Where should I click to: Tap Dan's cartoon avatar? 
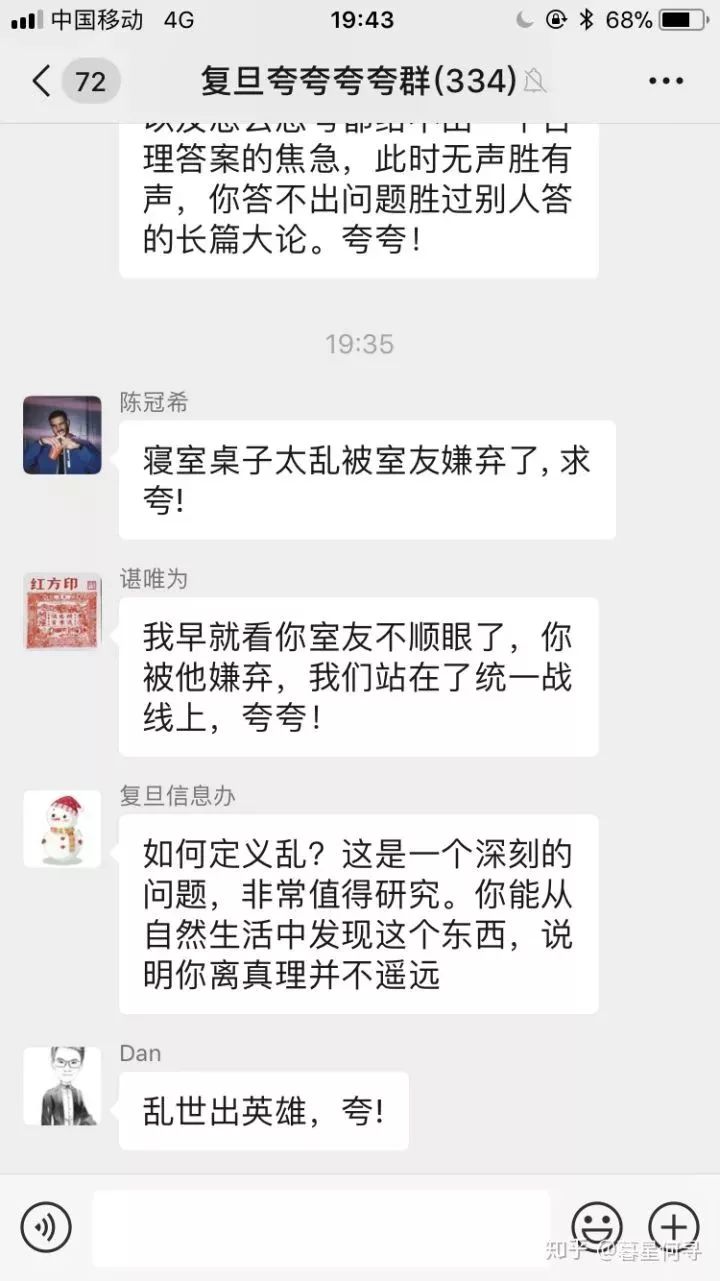point(62,1087)
